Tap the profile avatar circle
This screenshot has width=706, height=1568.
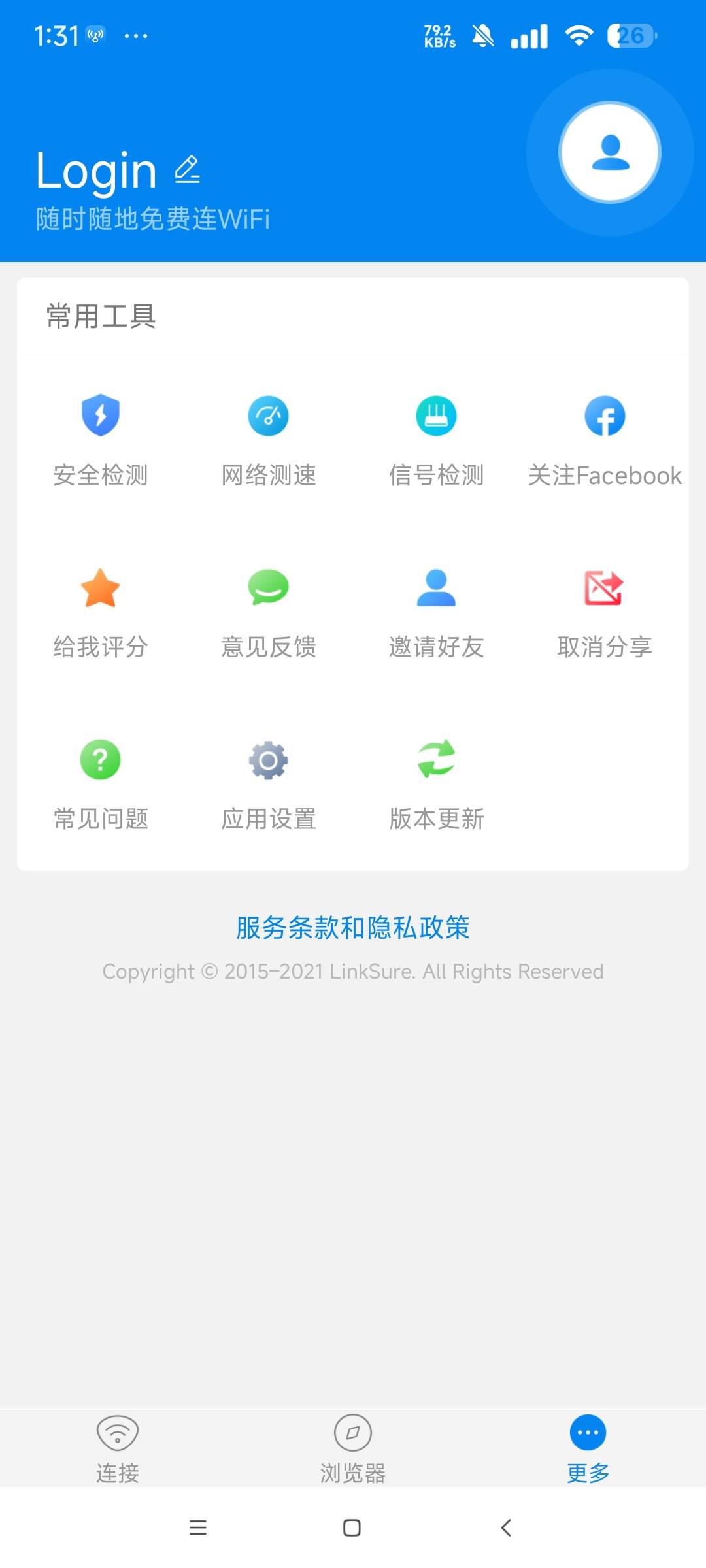pos(611,151)
